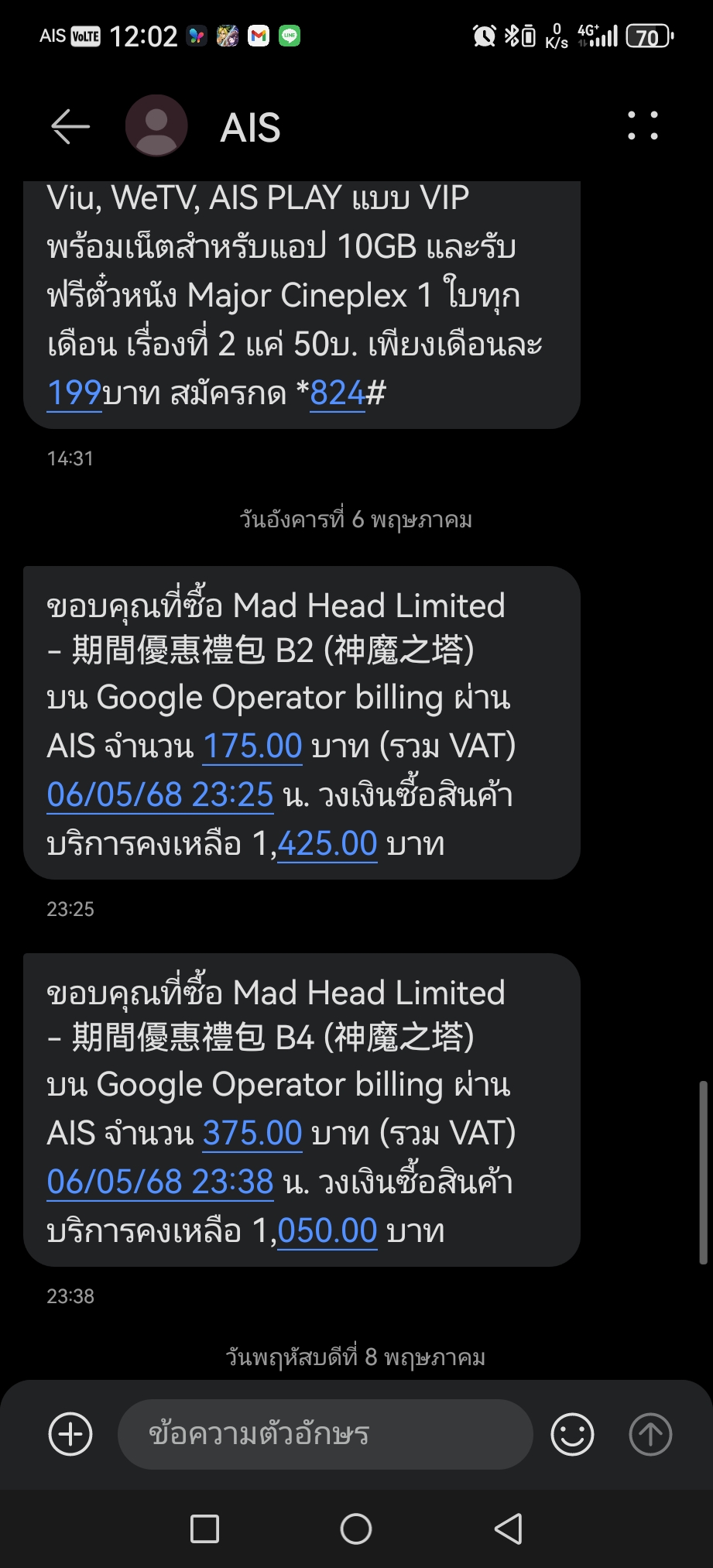
Task: Tap the 175.00 amount link
Action: click(252, 746)
